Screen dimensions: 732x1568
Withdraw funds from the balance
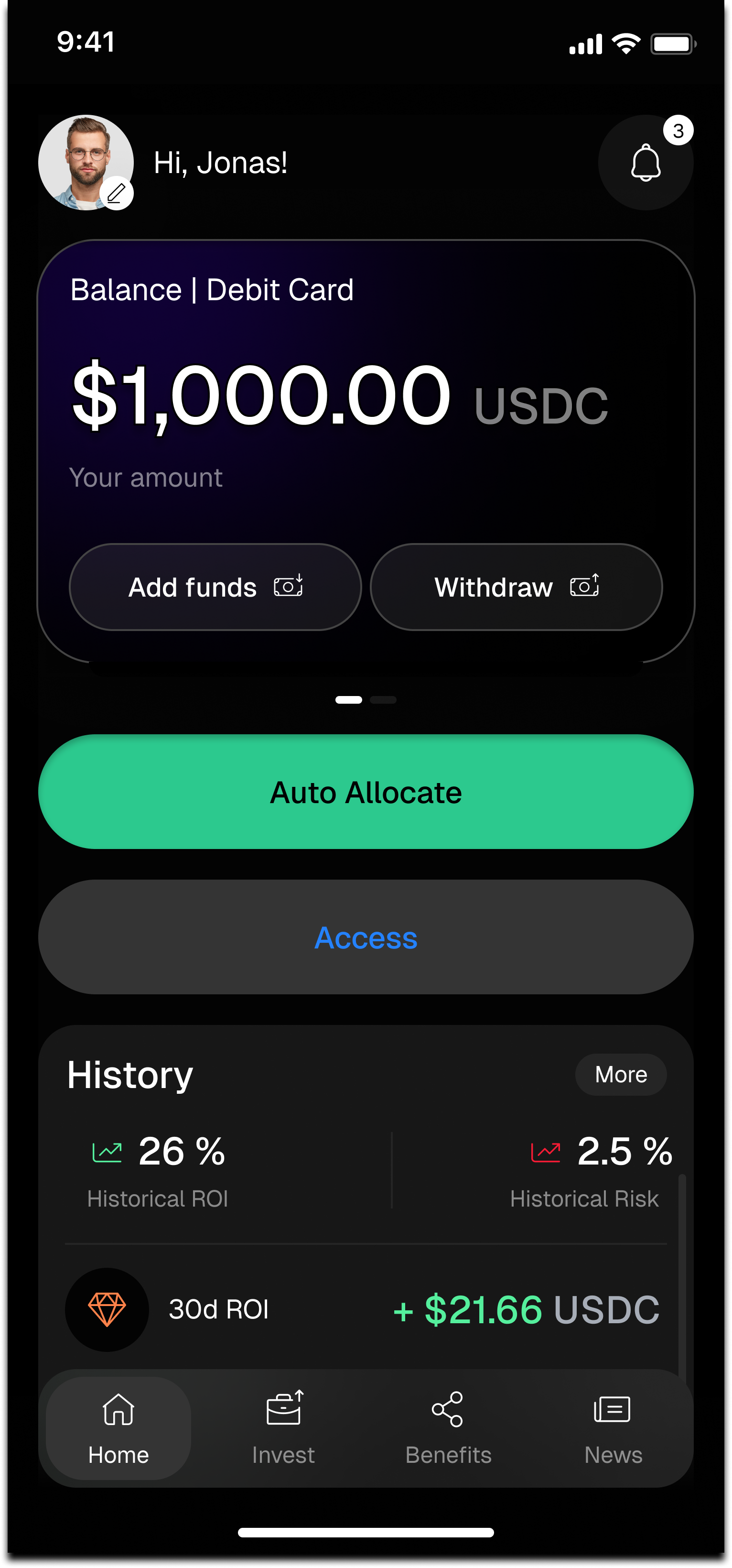coord(516,587)
